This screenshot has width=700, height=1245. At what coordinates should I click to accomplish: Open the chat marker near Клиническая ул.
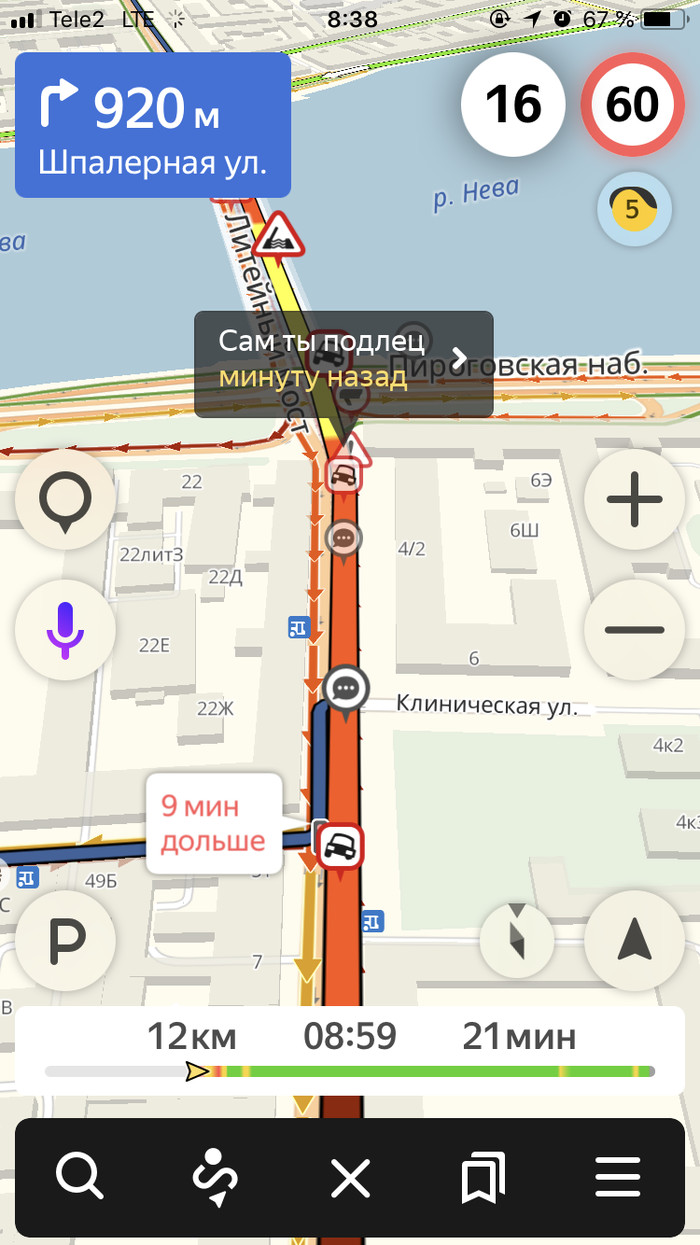tap(346, 689)
